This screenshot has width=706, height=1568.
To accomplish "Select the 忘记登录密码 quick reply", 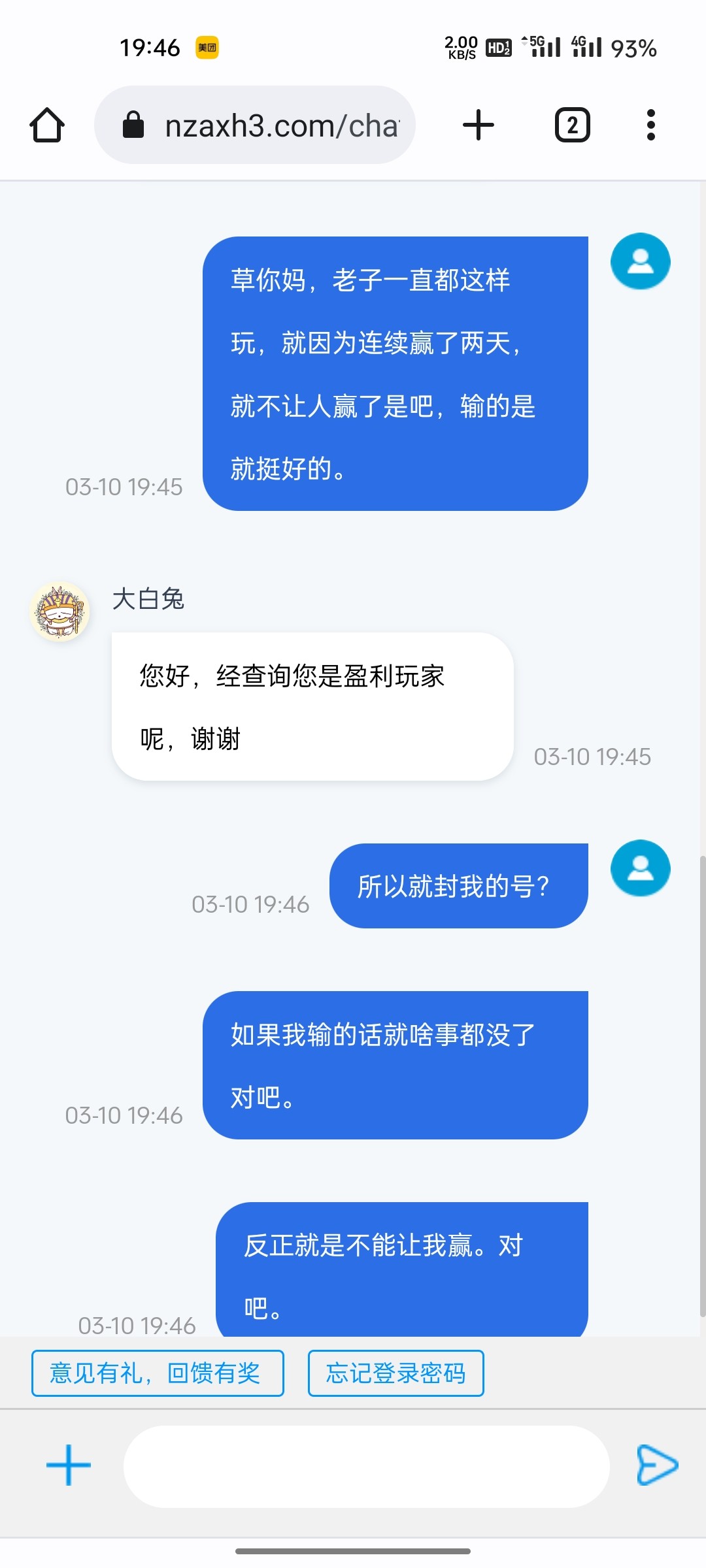I will [395, 1373].
